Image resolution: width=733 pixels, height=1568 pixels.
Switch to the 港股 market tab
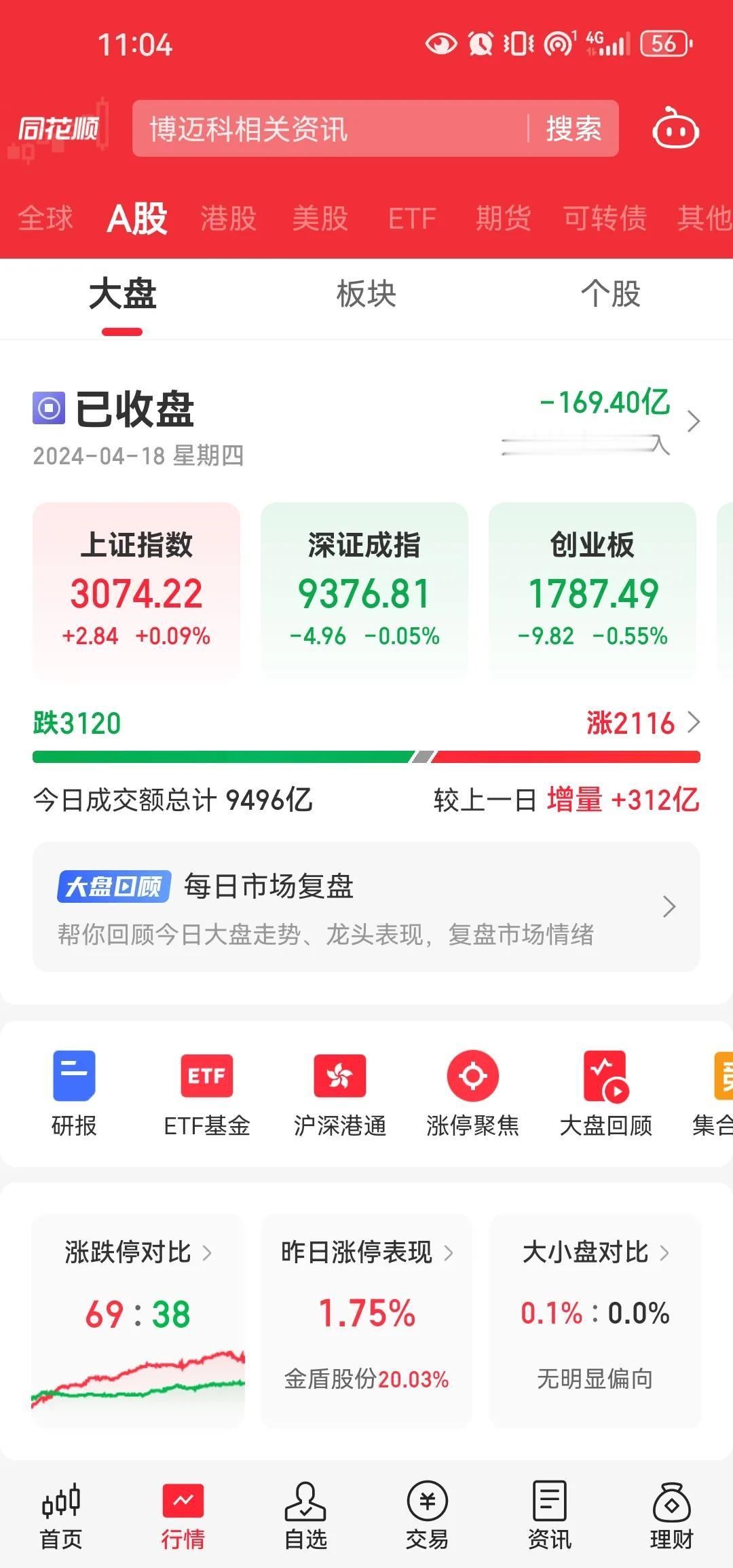coord(229,217)
